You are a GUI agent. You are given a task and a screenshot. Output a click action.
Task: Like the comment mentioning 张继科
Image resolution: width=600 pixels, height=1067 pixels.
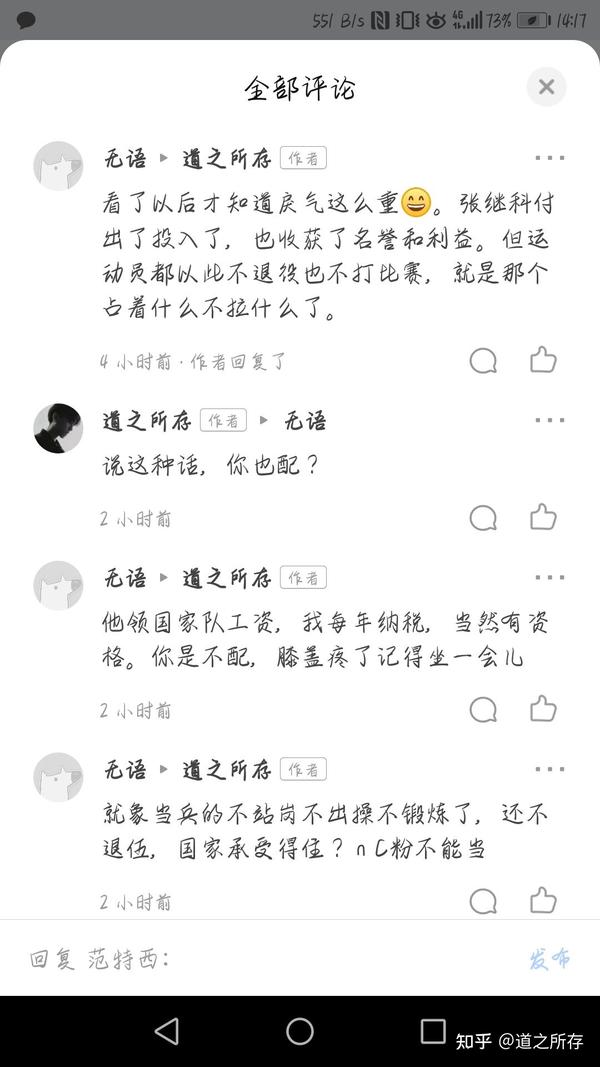tap(543, 360)
